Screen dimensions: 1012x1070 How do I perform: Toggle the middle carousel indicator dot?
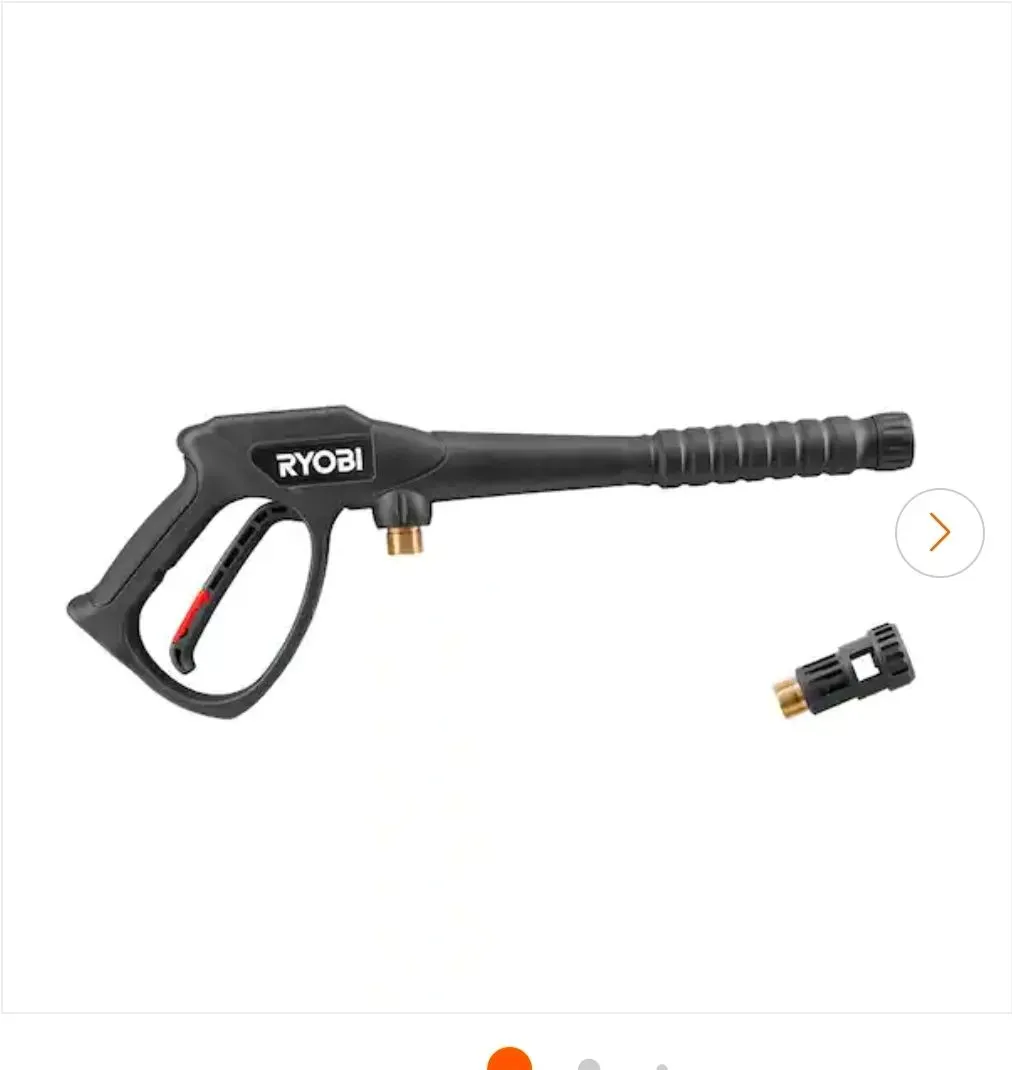(589, 1064)
